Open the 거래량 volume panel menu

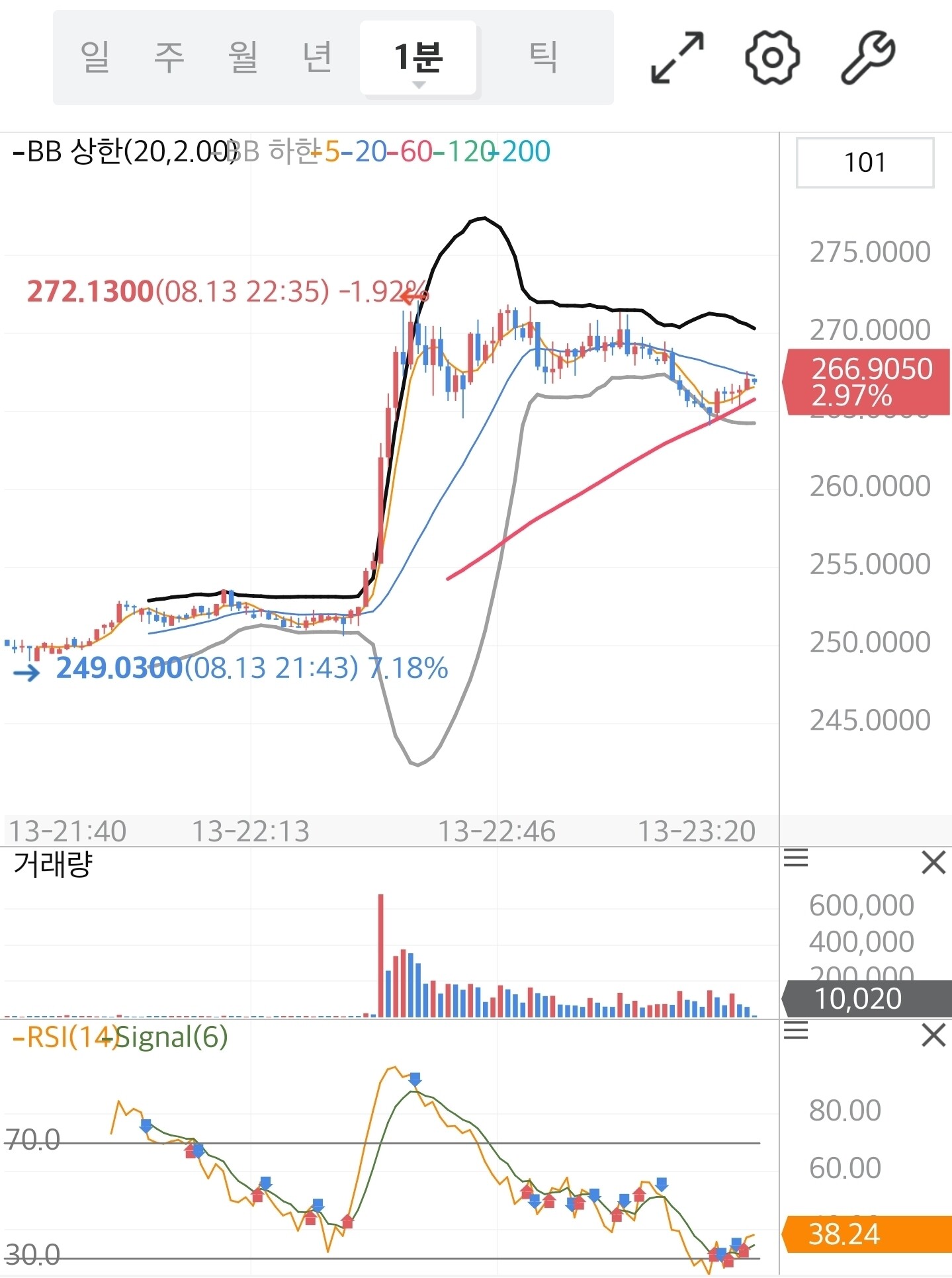point(796,859)
